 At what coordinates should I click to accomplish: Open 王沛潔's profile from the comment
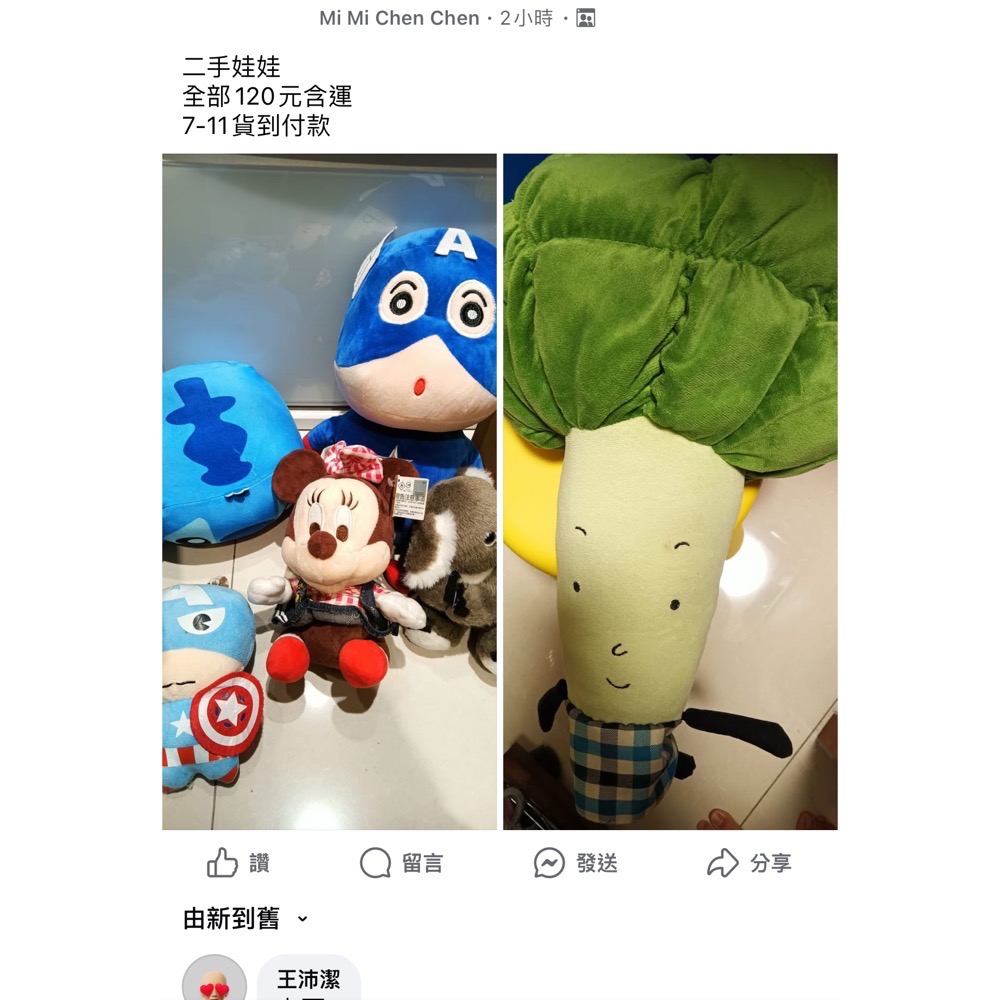(309, 979)
